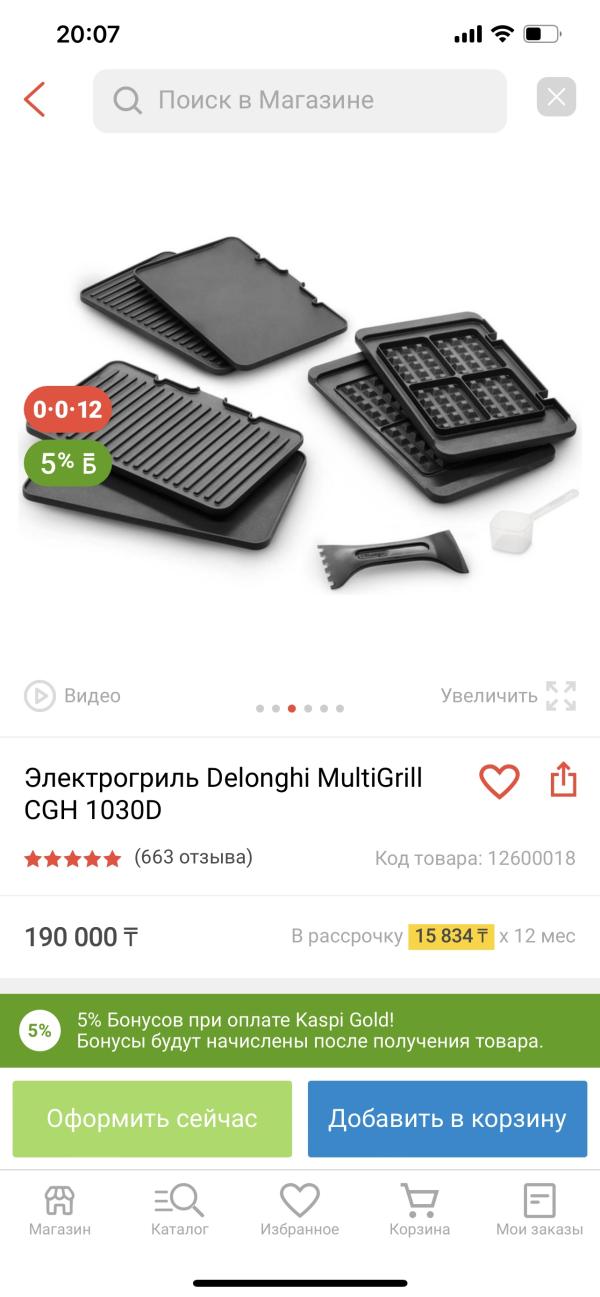Open the Корзина tab
This screenshot has height=1297, width=600.
pyautogui.click(x=419, y=1211)
